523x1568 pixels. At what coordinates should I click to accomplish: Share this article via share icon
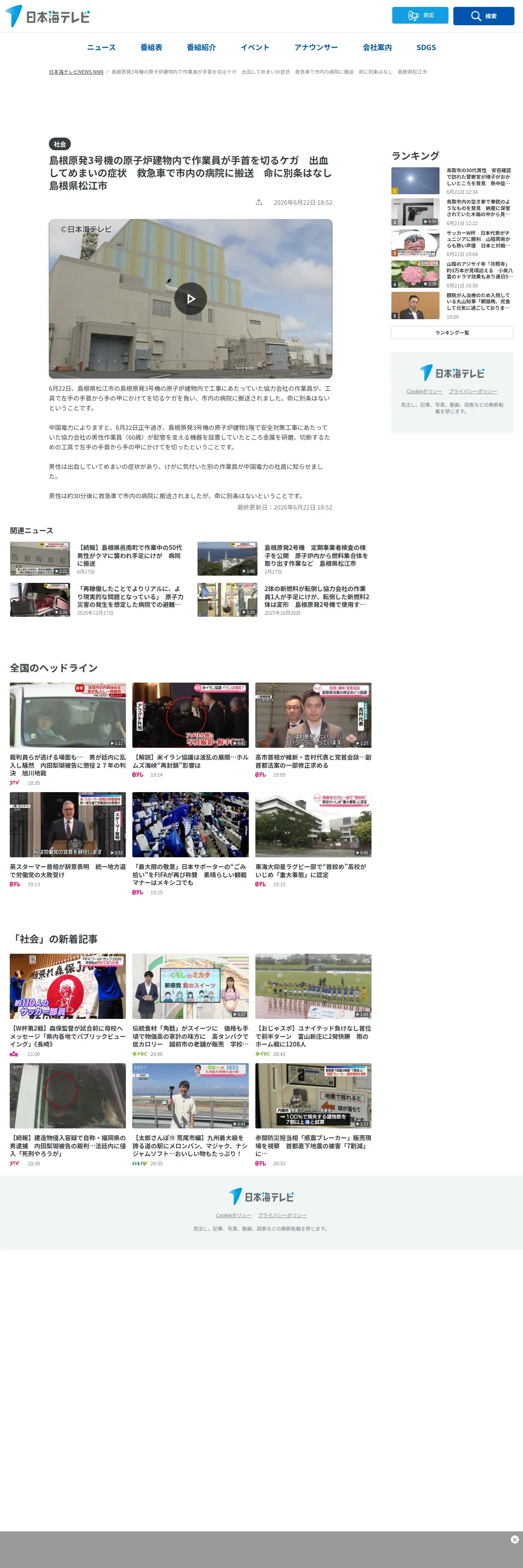point(259,202)
